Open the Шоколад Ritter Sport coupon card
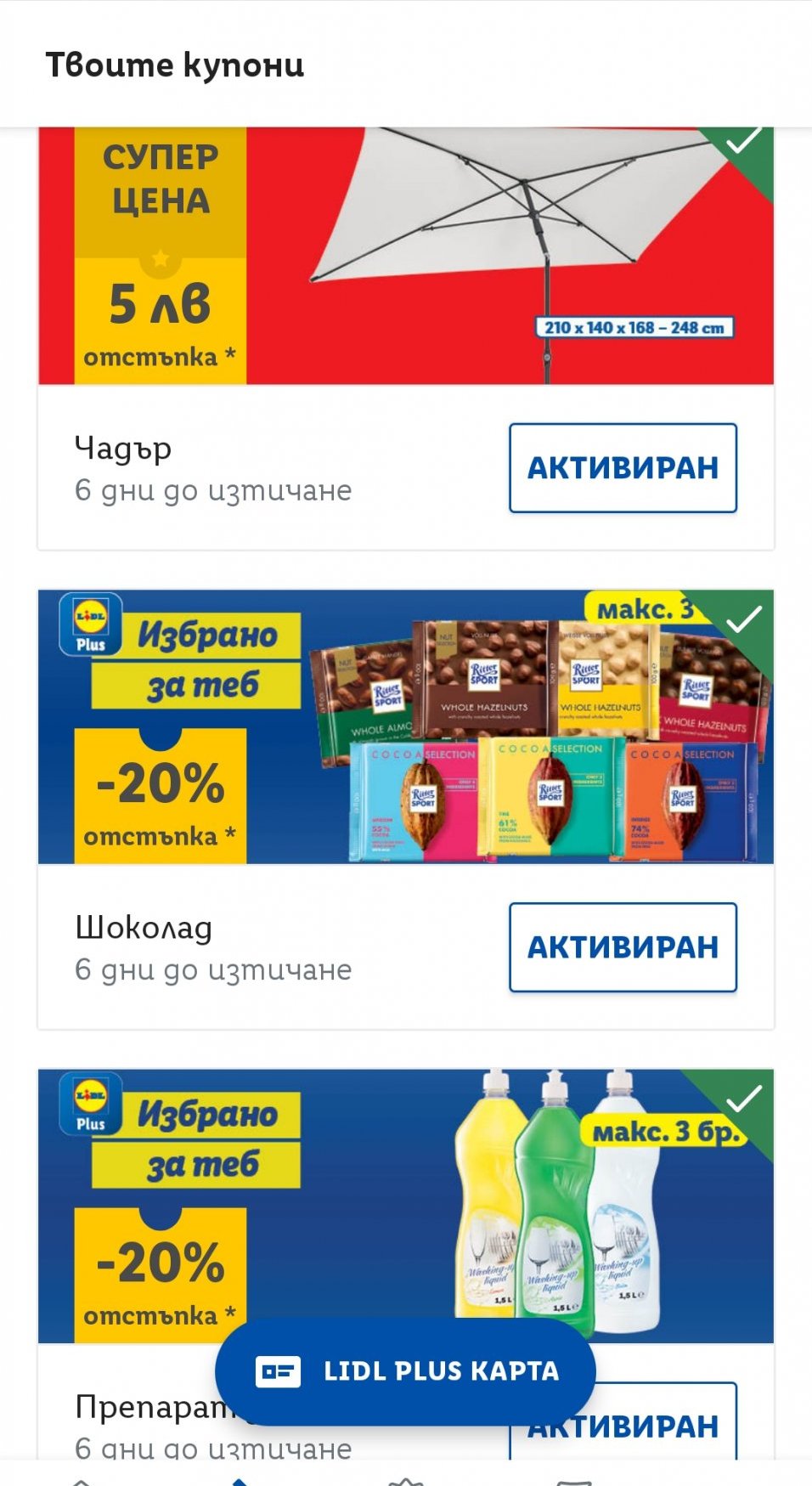This screenshot has height=1486, width=812. 406,810
